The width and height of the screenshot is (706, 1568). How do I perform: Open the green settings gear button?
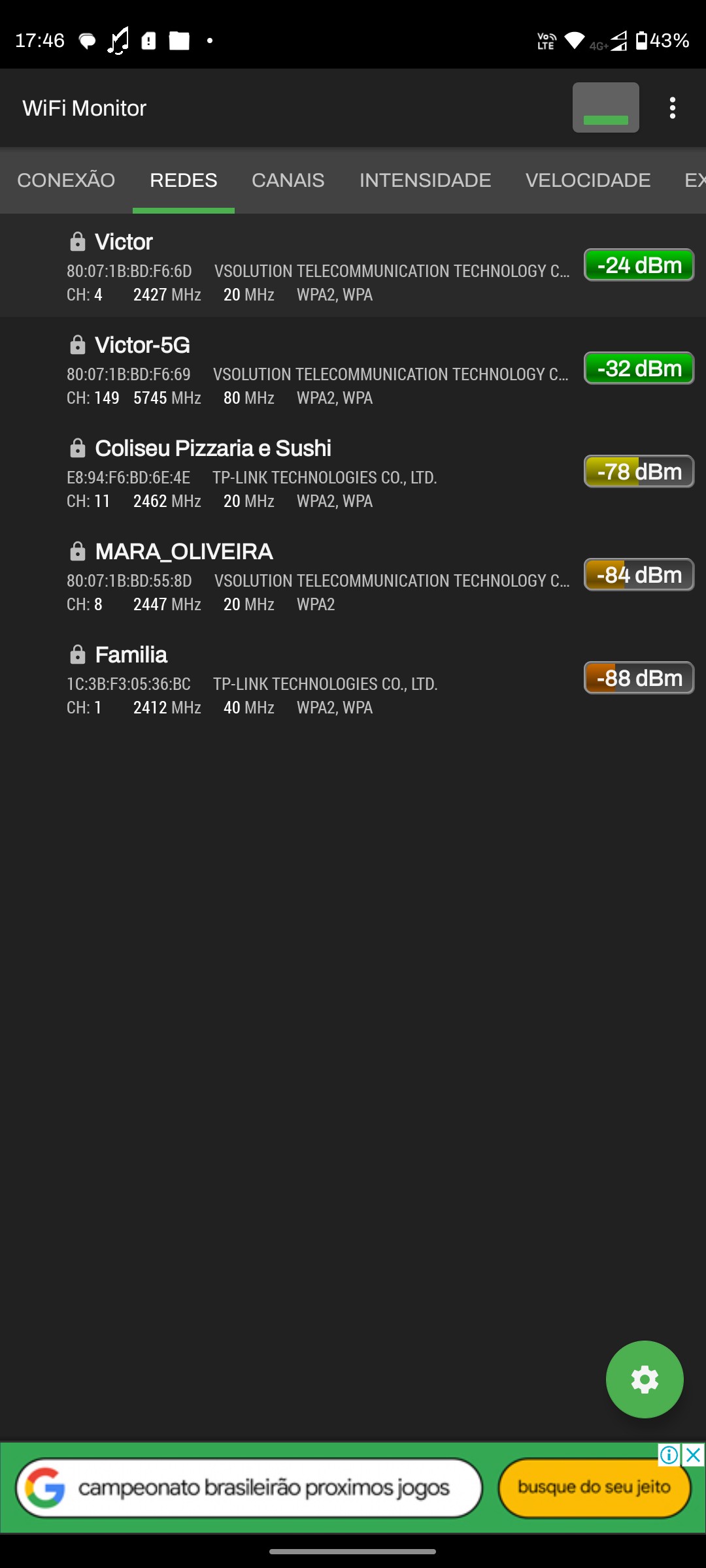coord(645,1379)
